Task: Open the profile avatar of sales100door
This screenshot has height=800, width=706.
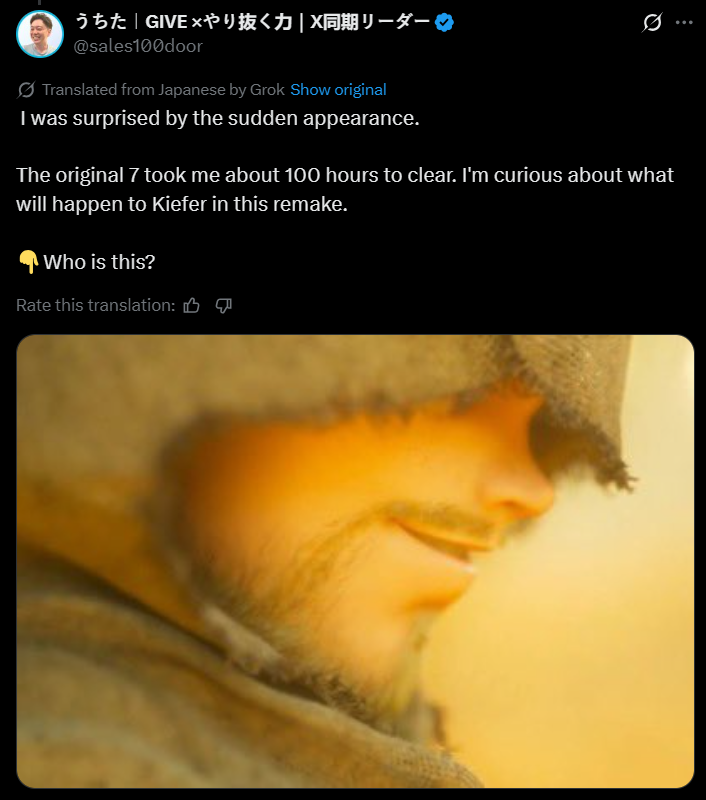Action: pos(40,34)
